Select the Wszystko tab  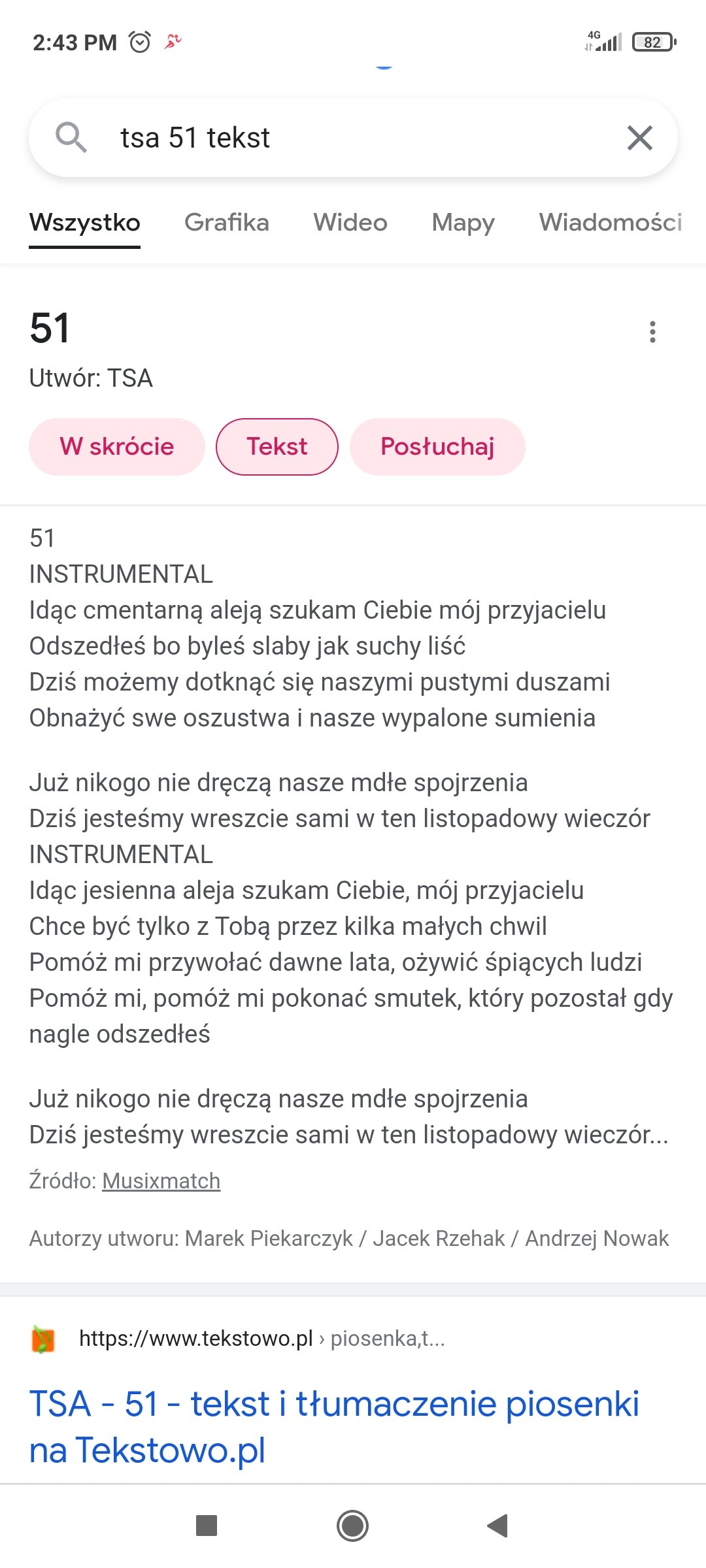(x=85, y=223)
